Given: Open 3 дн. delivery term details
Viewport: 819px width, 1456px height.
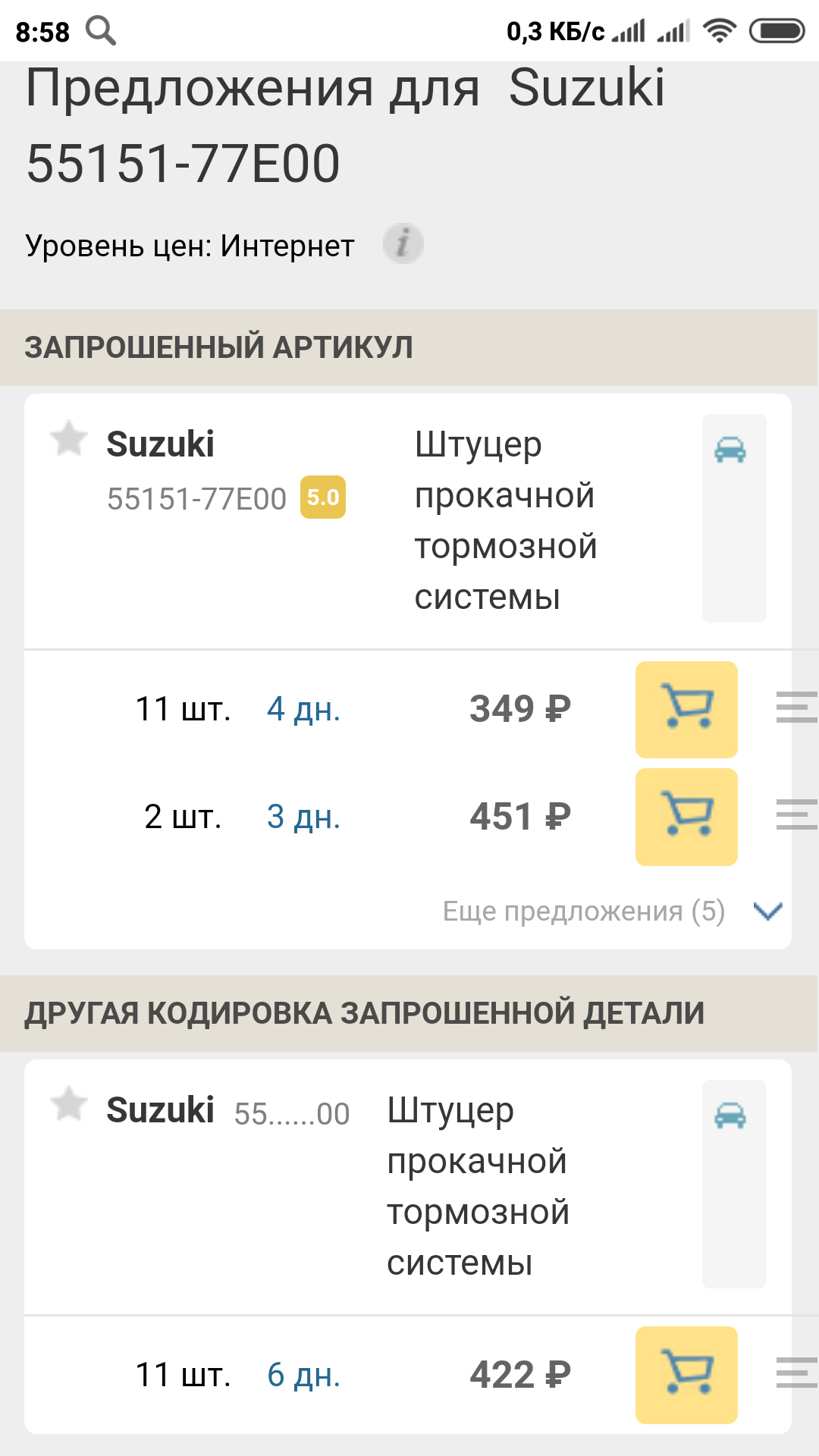Looking at the screenshot, I should (x=303, y=817).
